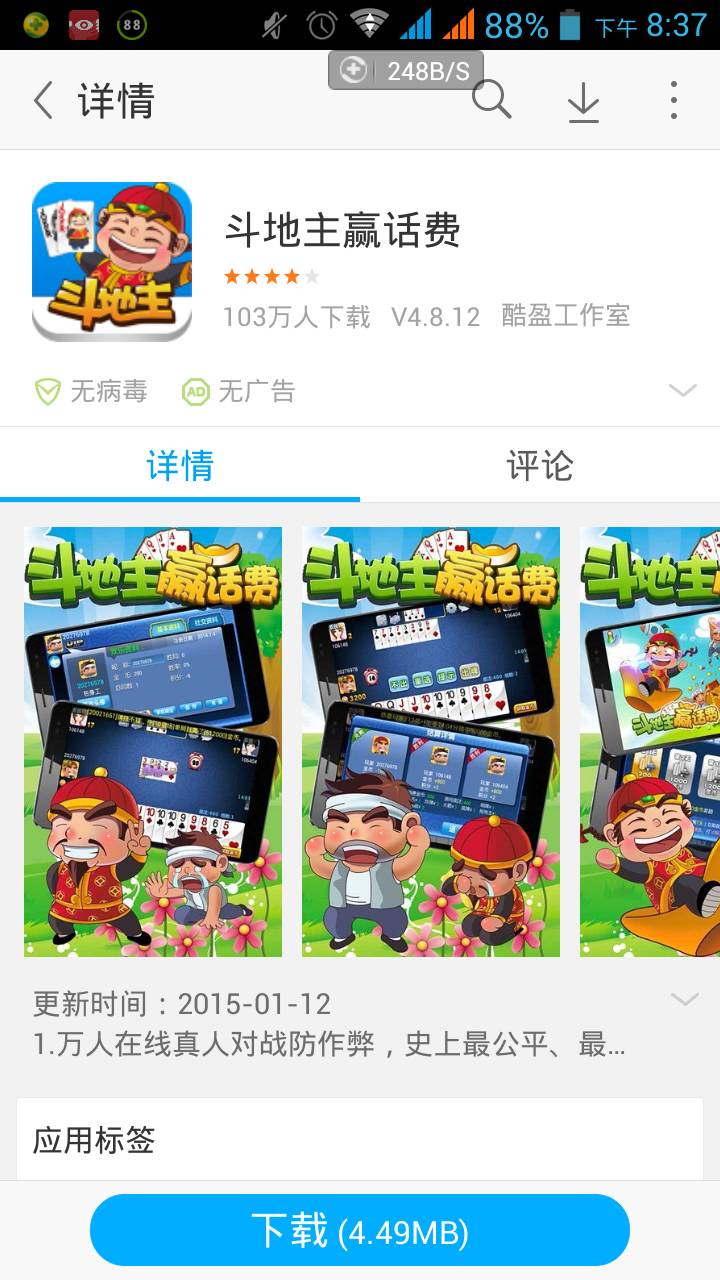Expand the 无病毒 无广告 safety info

(682, 391)
